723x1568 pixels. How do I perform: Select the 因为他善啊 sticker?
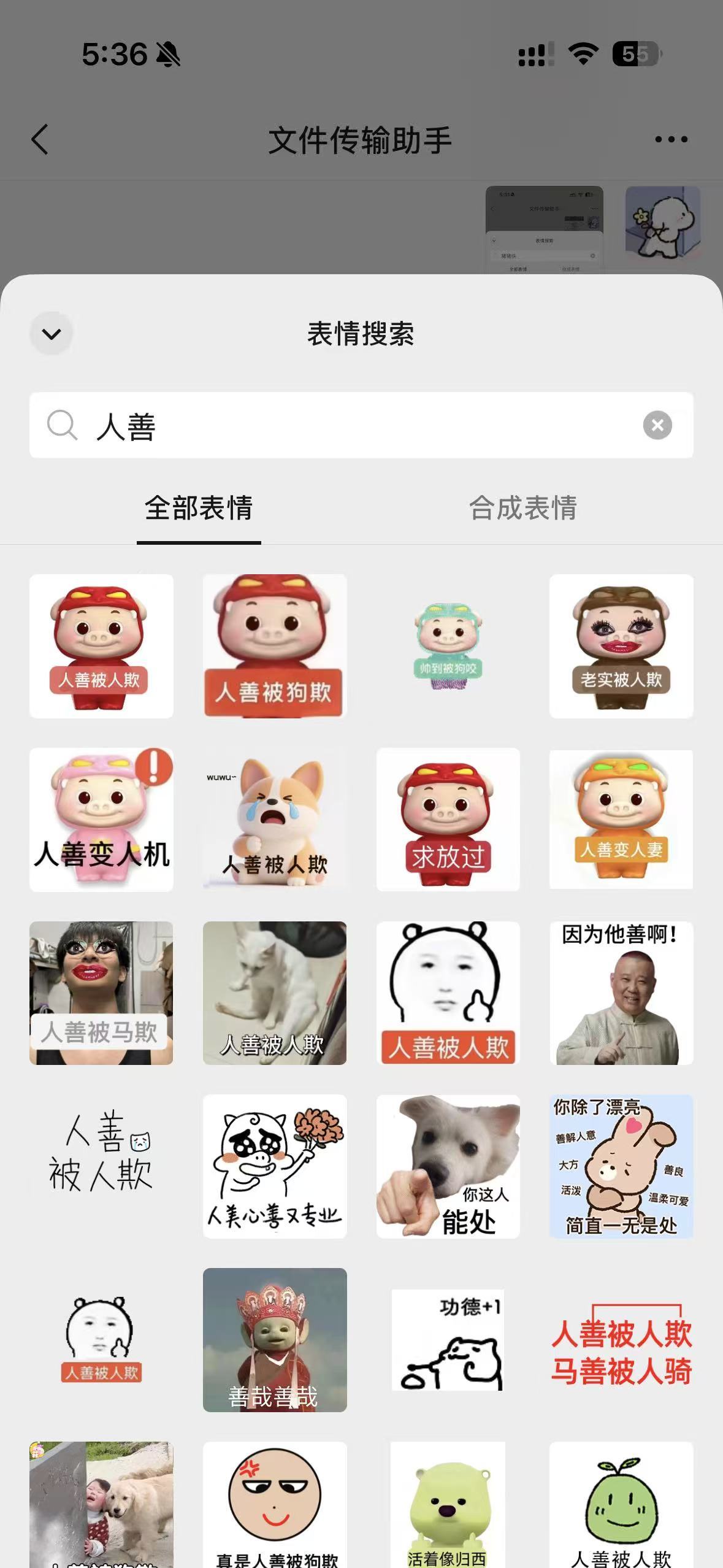tap(621, 993)
